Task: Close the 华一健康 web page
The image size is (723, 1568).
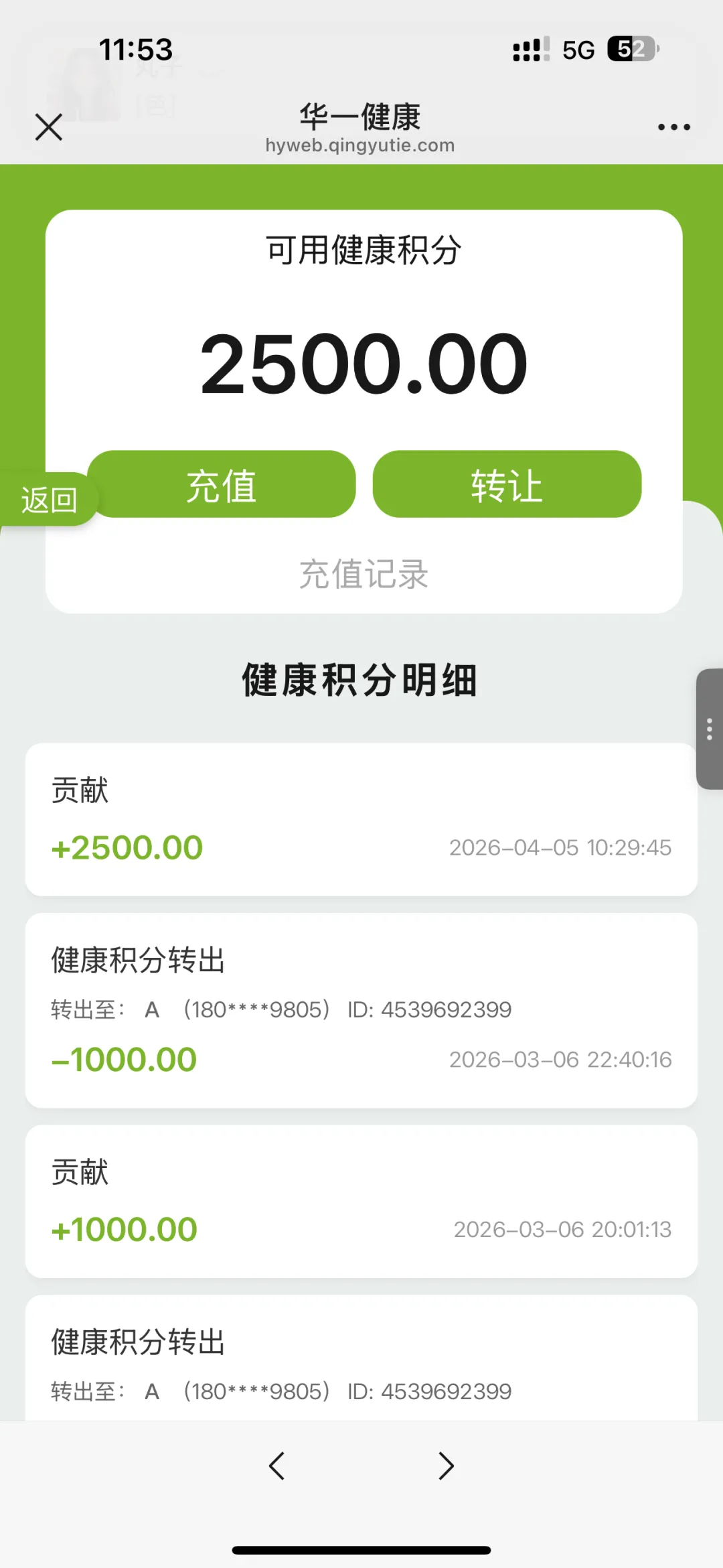Action: (49, 127)
